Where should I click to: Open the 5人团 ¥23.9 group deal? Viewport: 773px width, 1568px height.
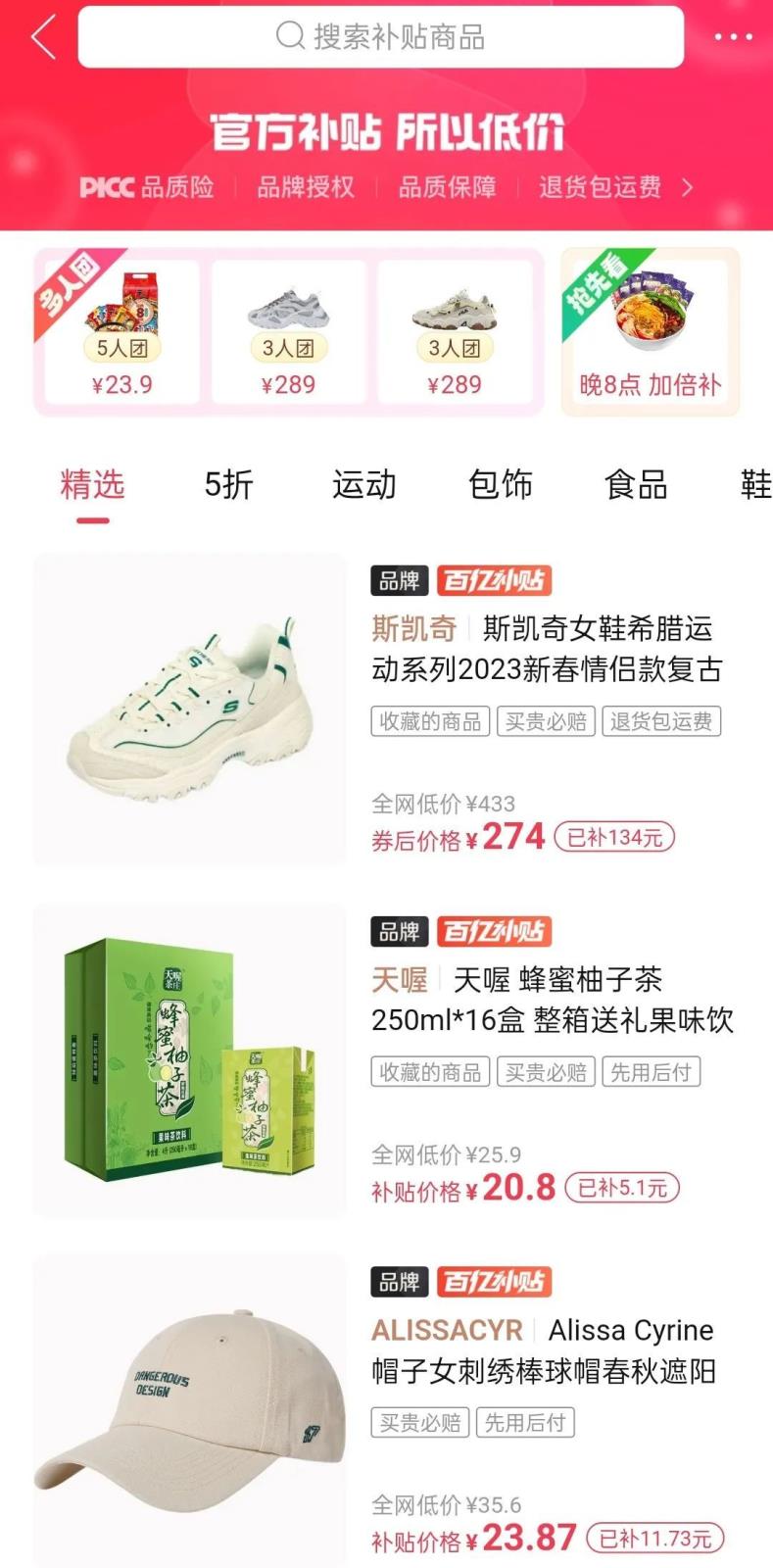(121, 332)
